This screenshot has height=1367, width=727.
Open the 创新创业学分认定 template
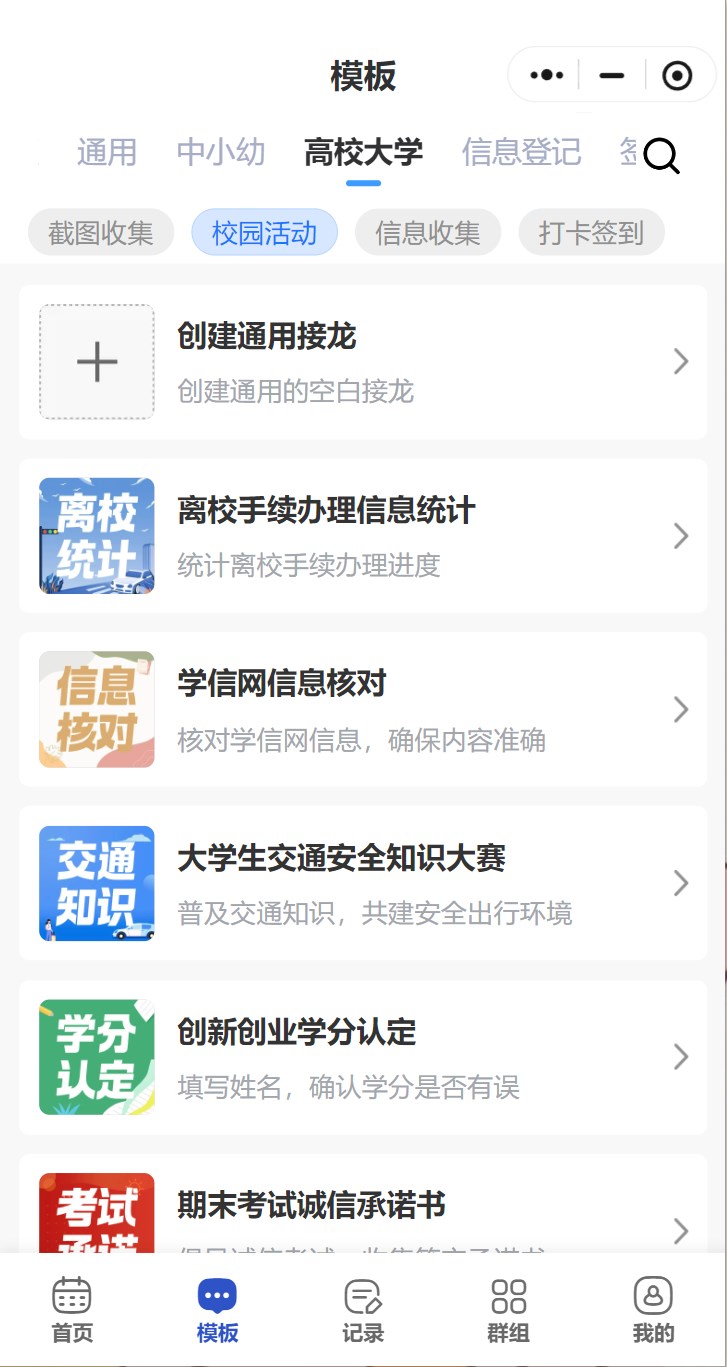coord(363,1057)
